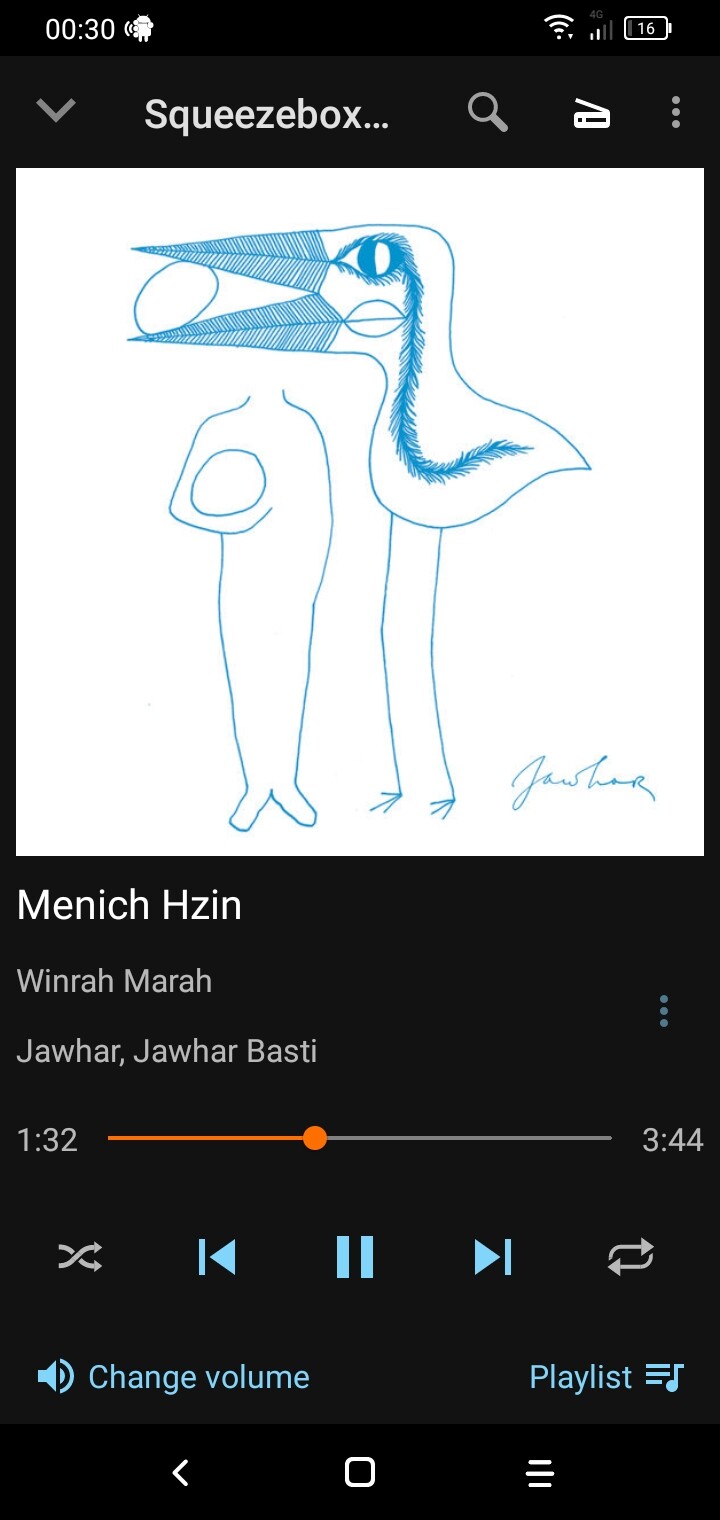Collapse the now playing screen with the down chevron
This screenshot has height=1520, width=720.
(x=56, y=111)
